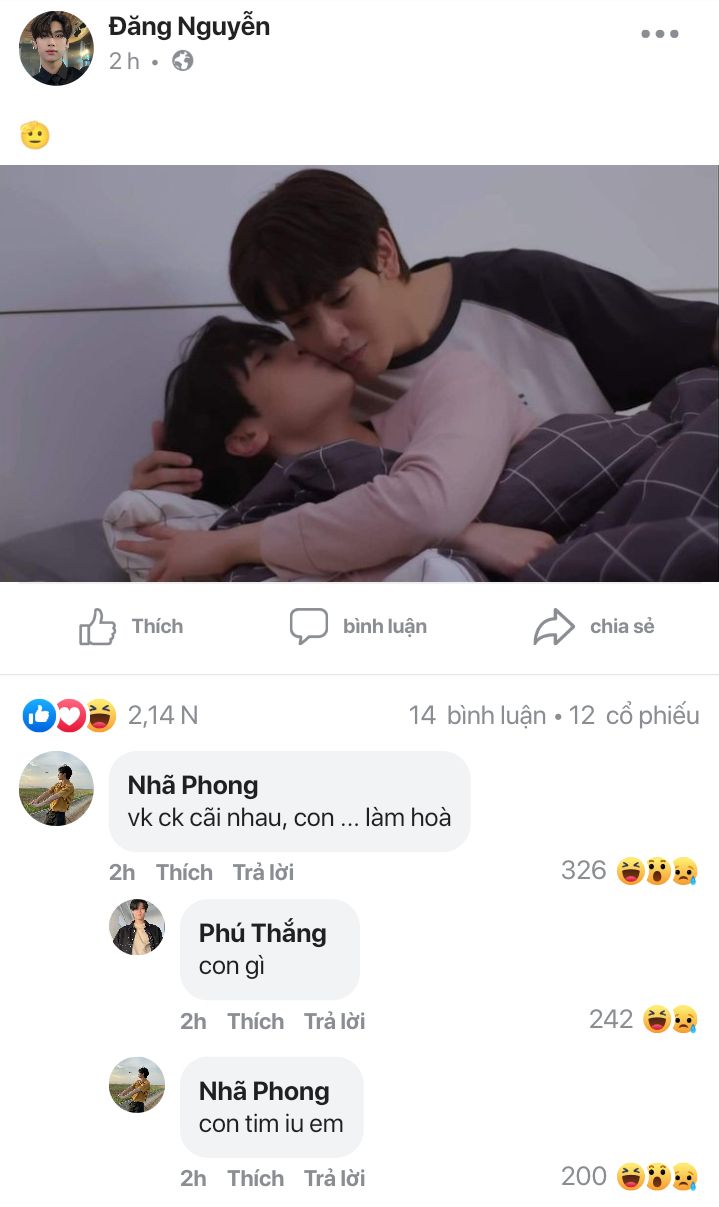
Task: Open Đăng Nguyễn's name link
Action: (x=189, y=27)
